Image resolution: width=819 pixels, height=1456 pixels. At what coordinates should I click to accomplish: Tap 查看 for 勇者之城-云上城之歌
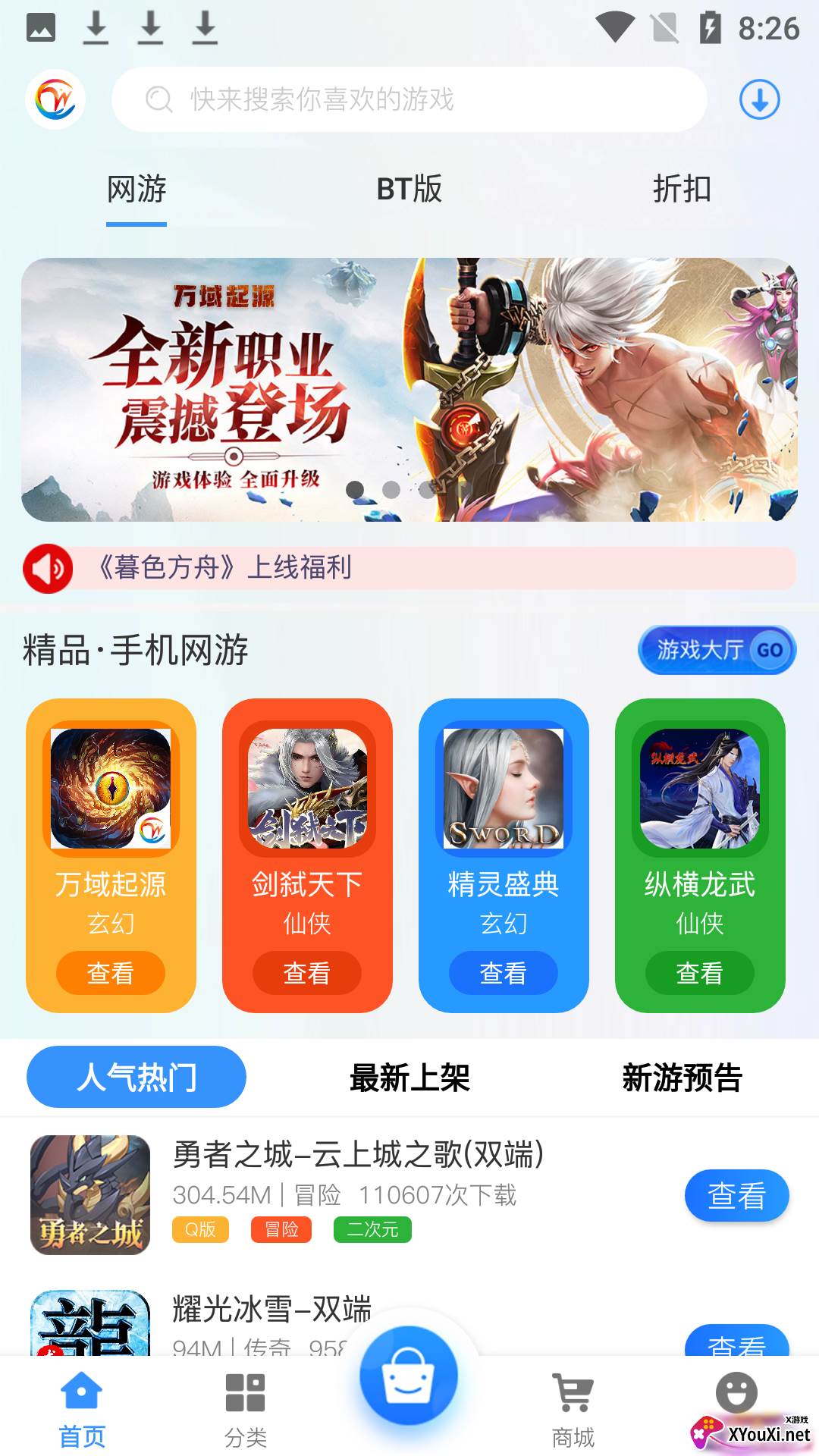(736, 1196)
